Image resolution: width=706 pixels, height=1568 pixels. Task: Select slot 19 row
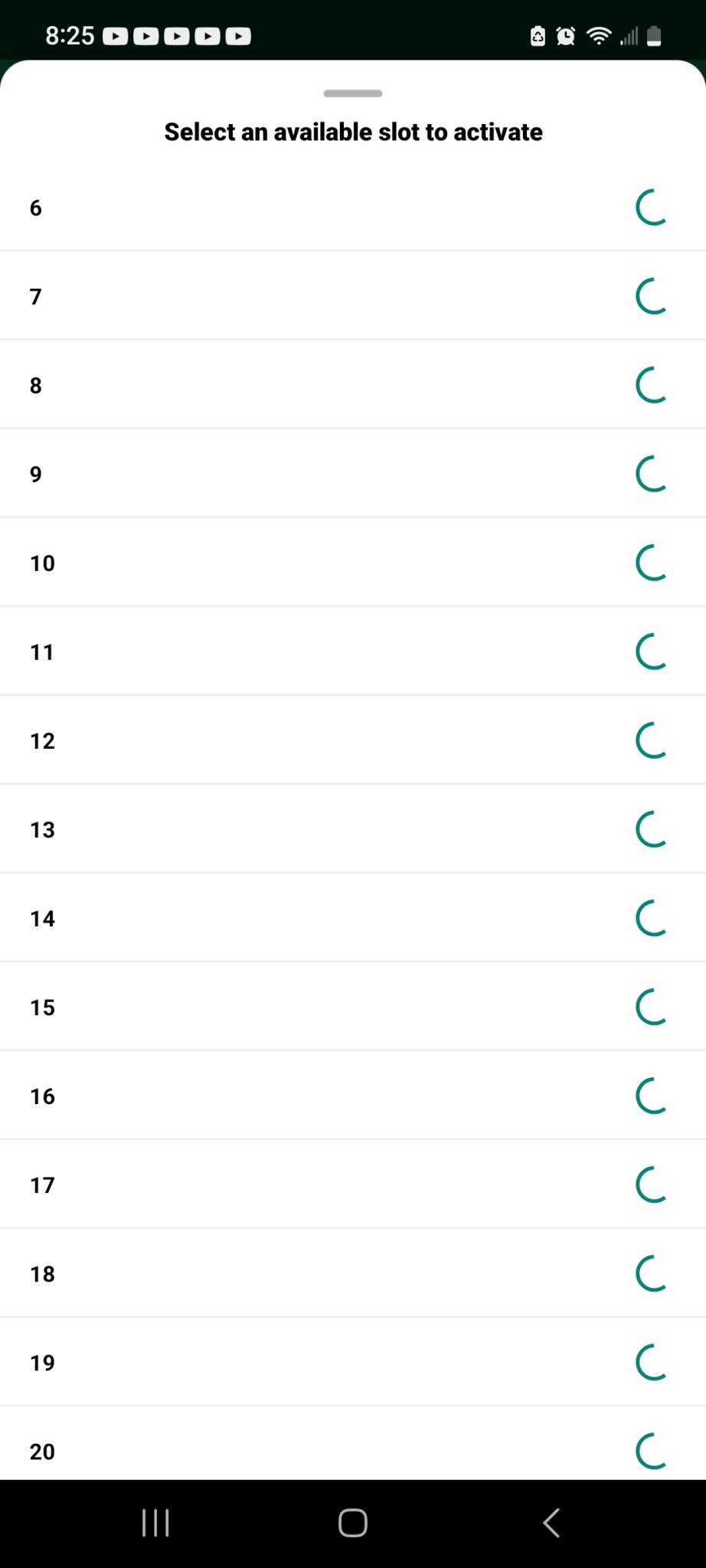pos(353,1361)
